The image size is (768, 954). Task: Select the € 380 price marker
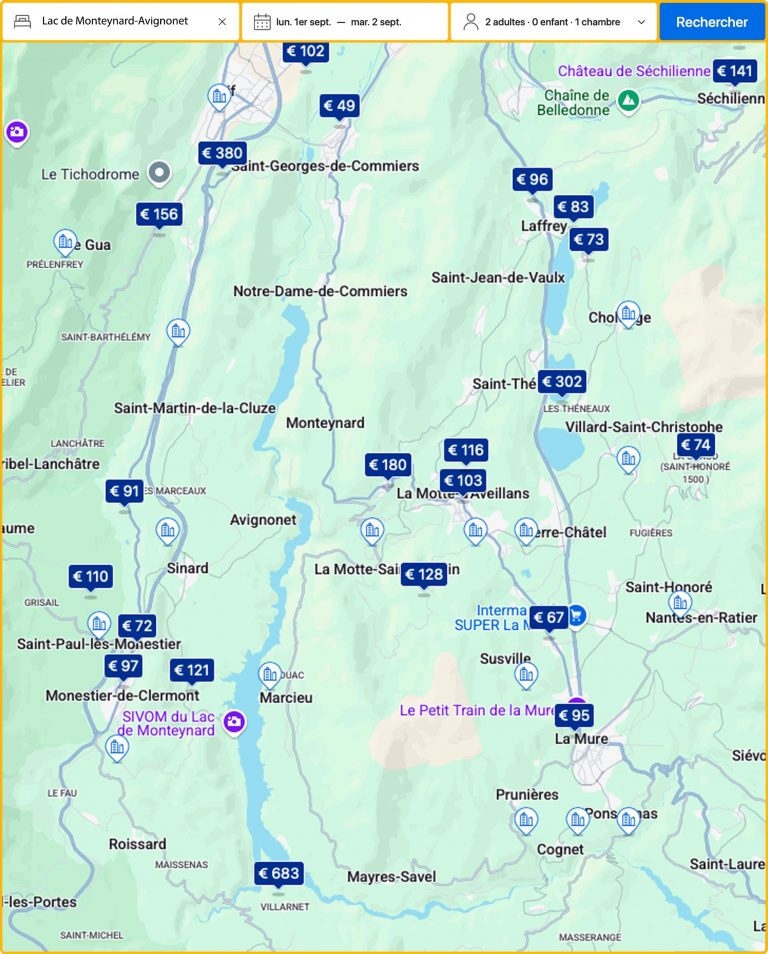point(221,153)
